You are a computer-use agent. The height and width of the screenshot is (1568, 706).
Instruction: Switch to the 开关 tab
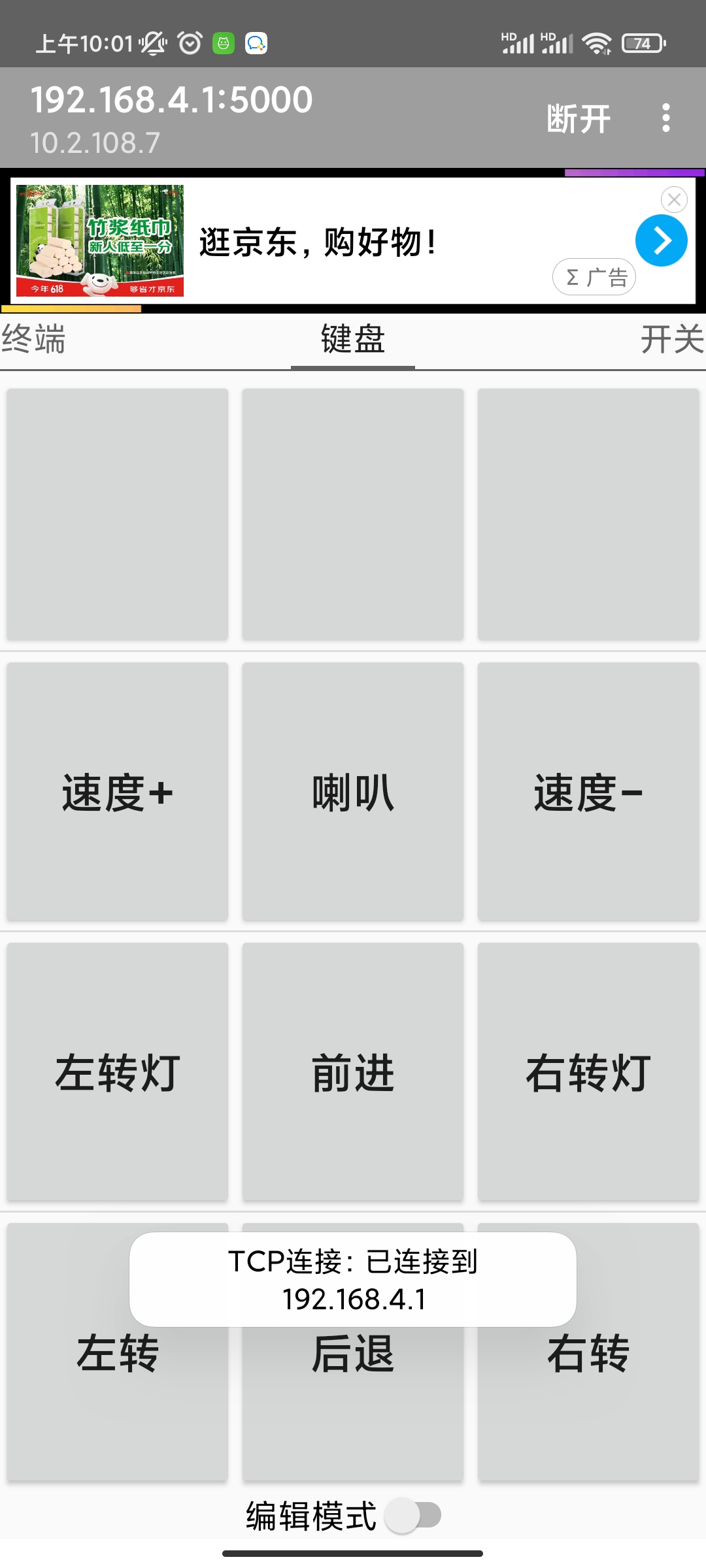672,340
